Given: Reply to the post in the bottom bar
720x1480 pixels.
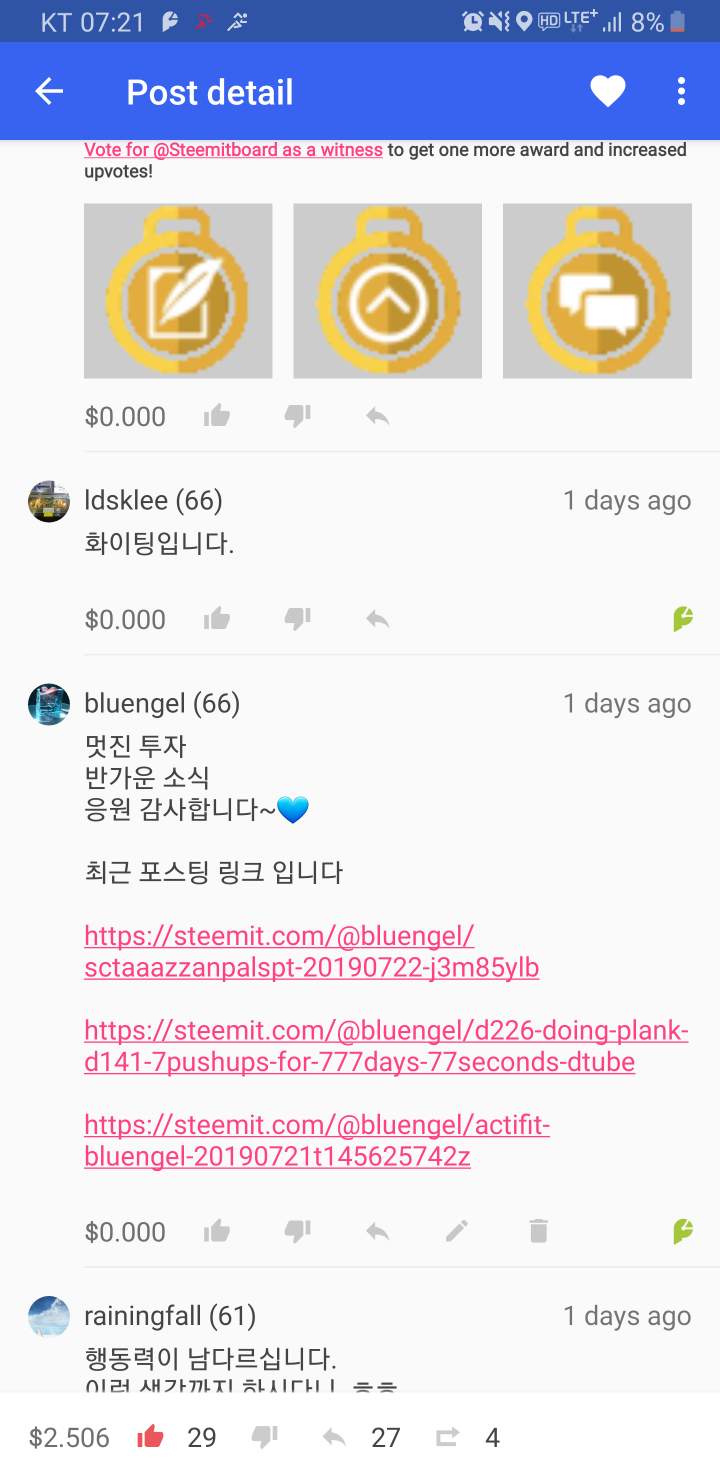Looking at the screenshot, I should [x=335, y=1438].
